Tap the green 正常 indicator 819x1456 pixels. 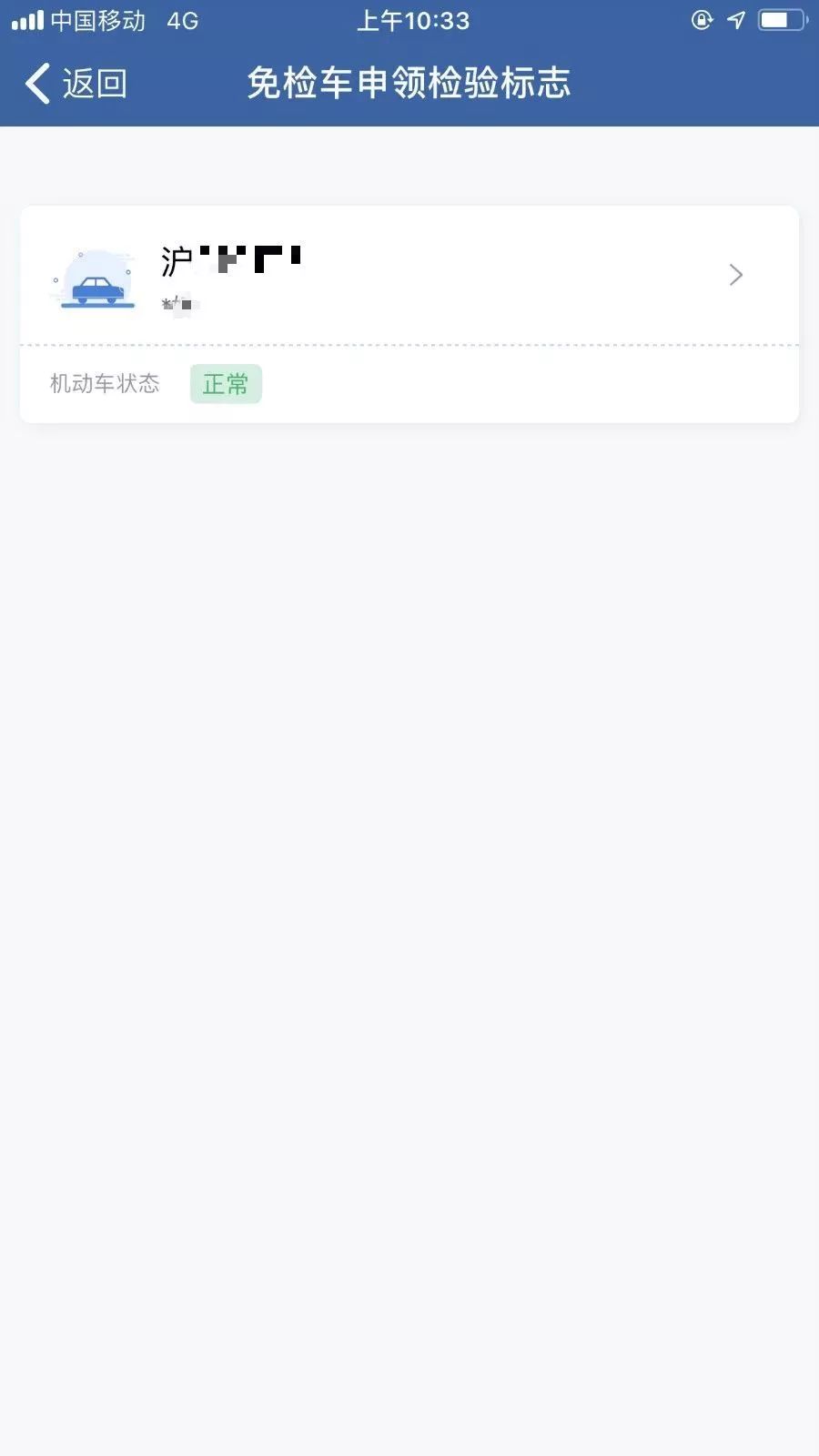[225, 383]
